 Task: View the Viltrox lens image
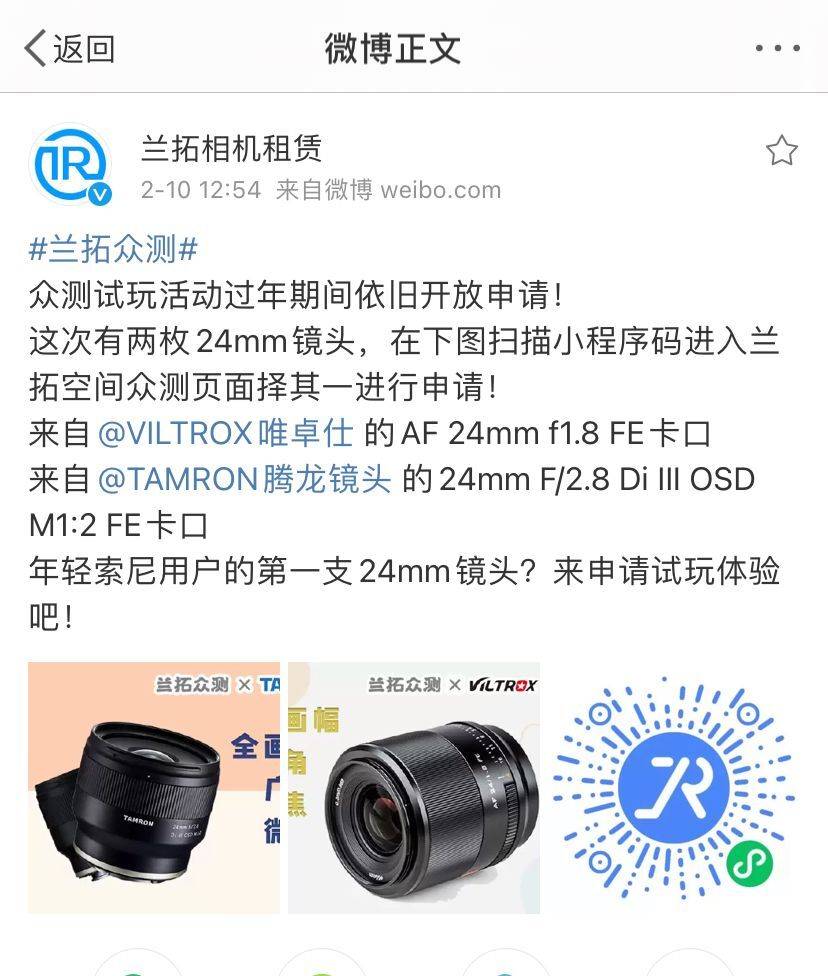click(x=414, y=787)
